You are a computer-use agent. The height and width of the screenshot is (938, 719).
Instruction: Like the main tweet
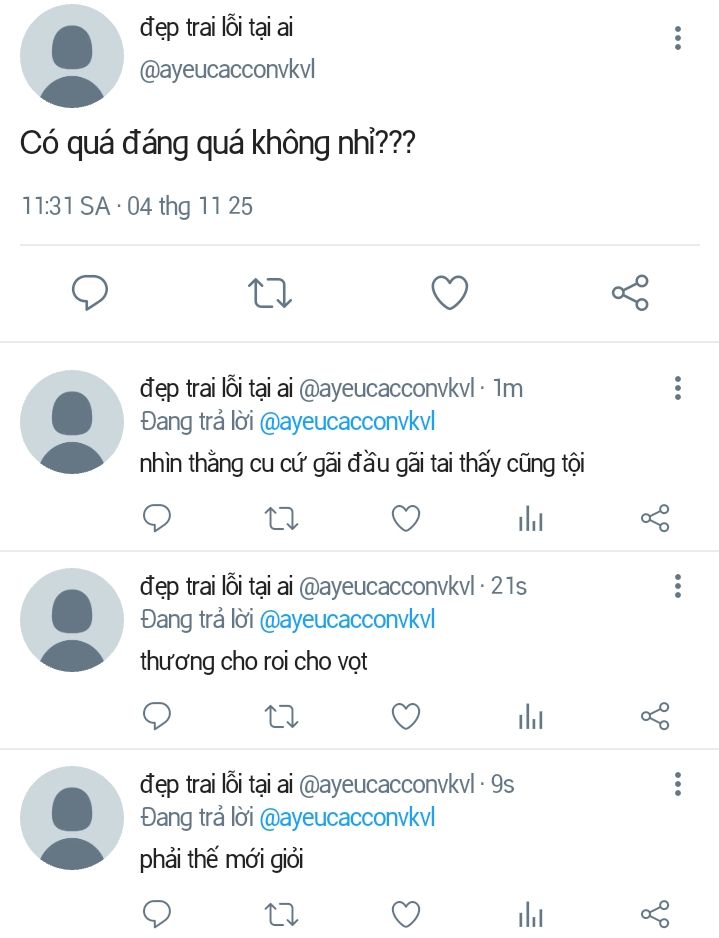[x=449, y=292]
